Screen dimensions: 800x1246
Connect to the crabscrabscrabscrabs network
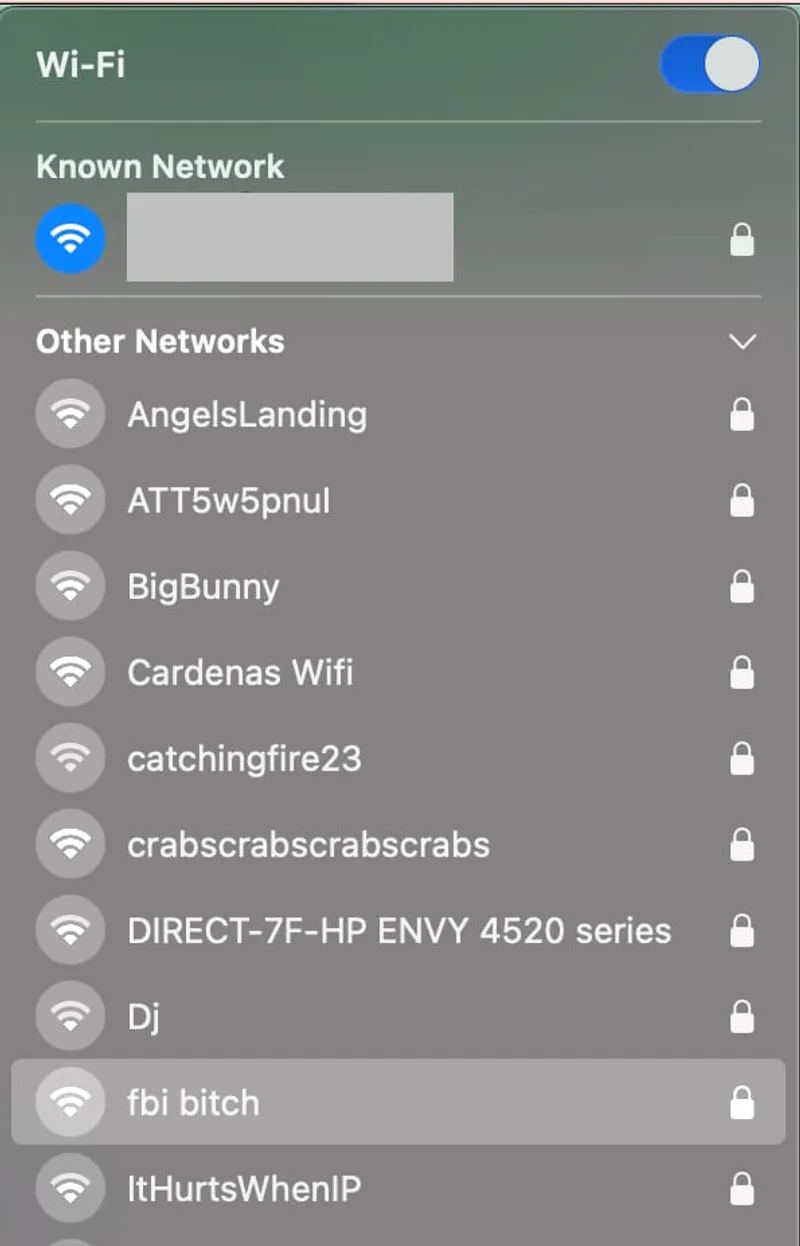click(308, 843)
